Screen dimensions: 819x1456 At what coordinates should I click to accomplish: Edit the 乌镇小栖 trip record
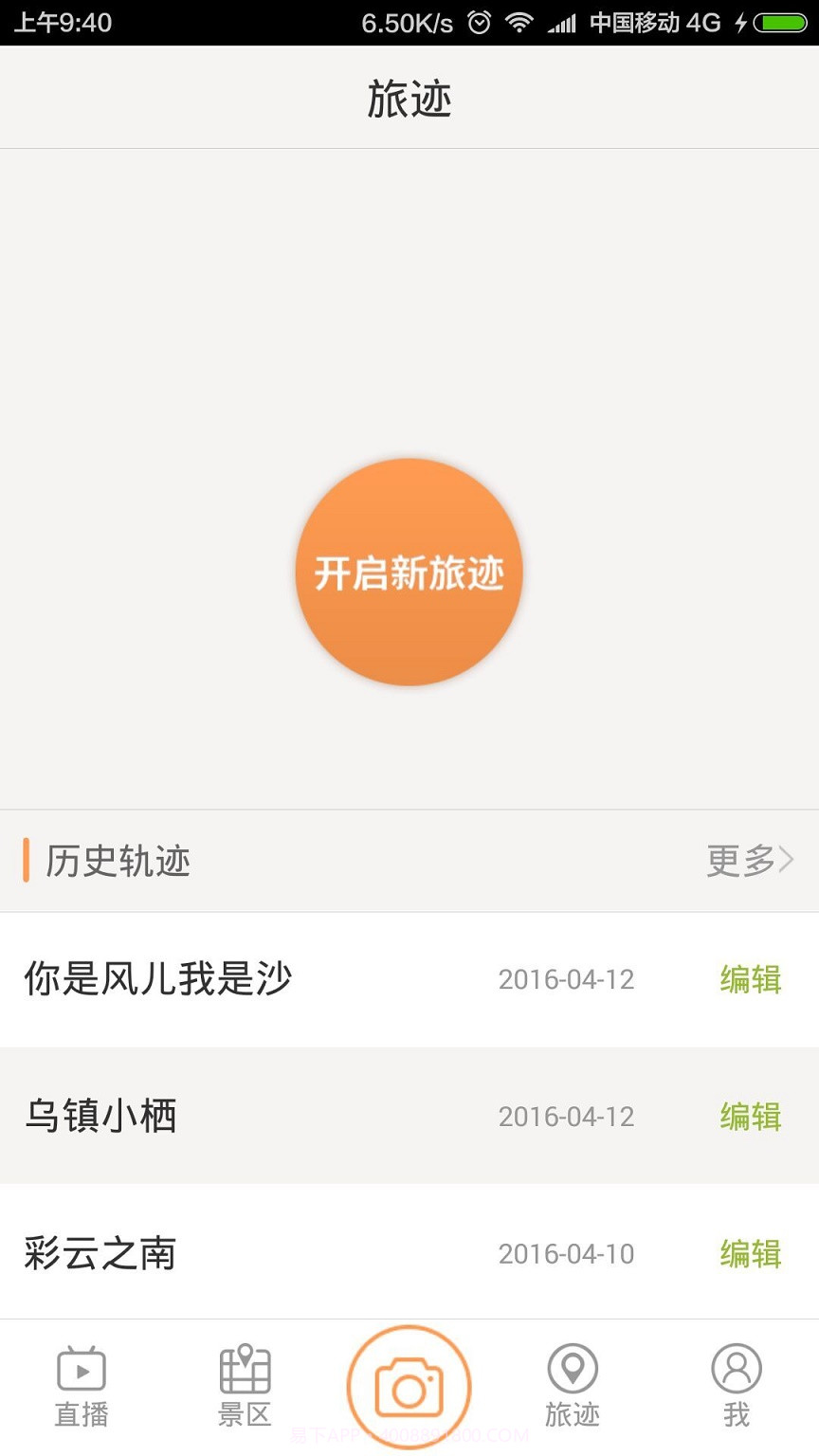(x=752, y=1117)
